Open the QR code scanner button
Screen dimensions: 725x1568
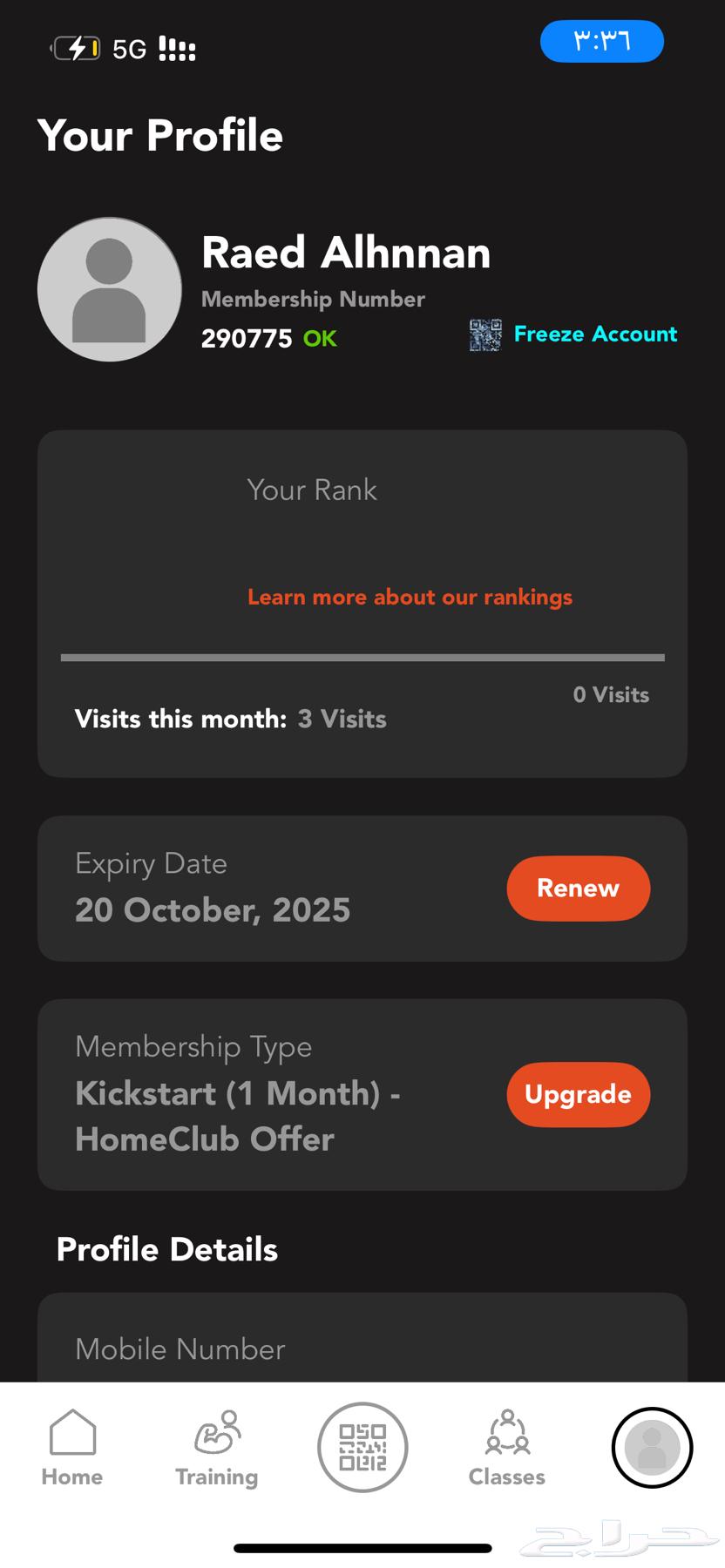362,1447
